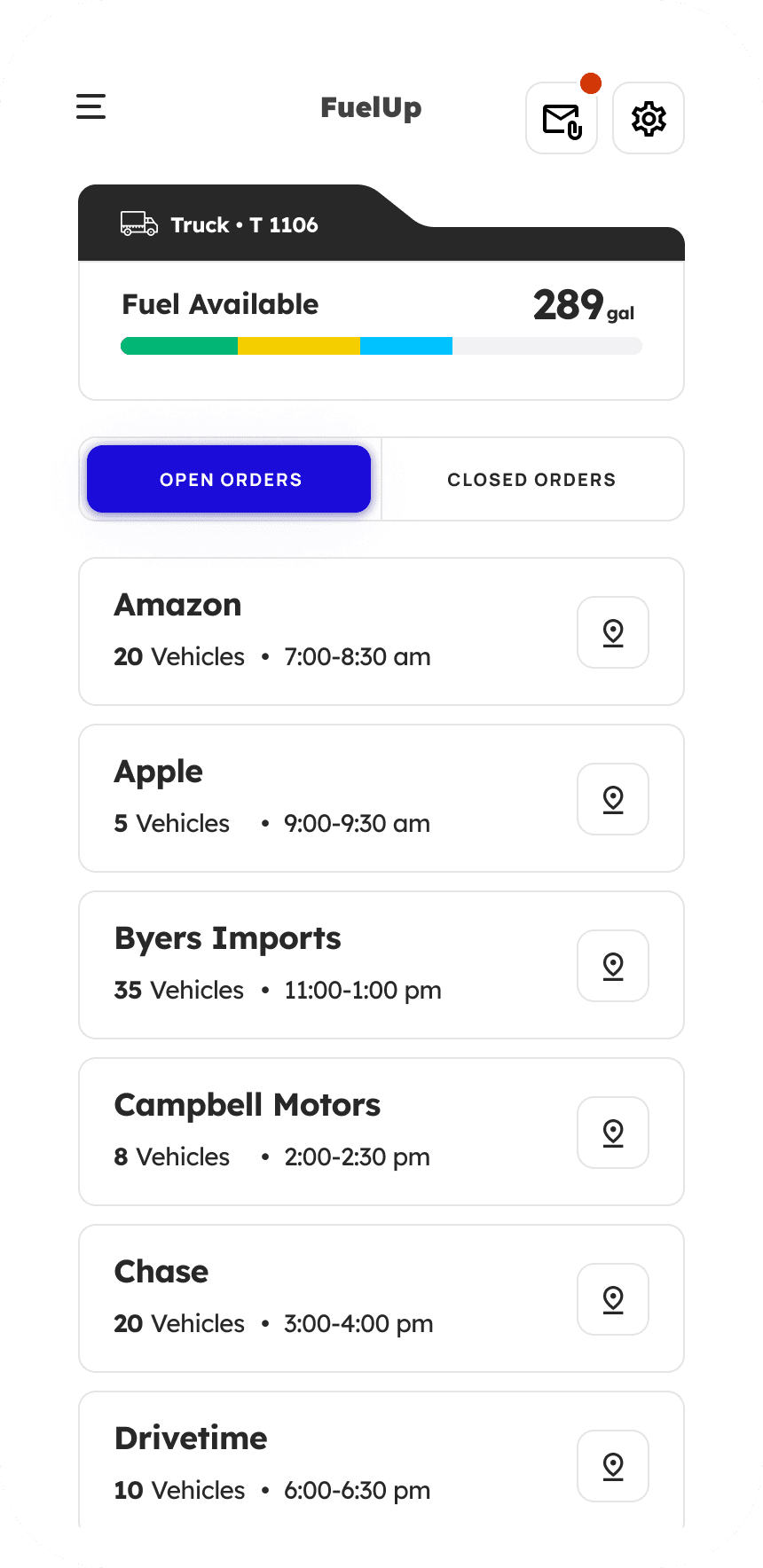Viewport: 763px width, 1568px height.
Task: Tap the location pin for Byers Imports
Action: point(613,966)
